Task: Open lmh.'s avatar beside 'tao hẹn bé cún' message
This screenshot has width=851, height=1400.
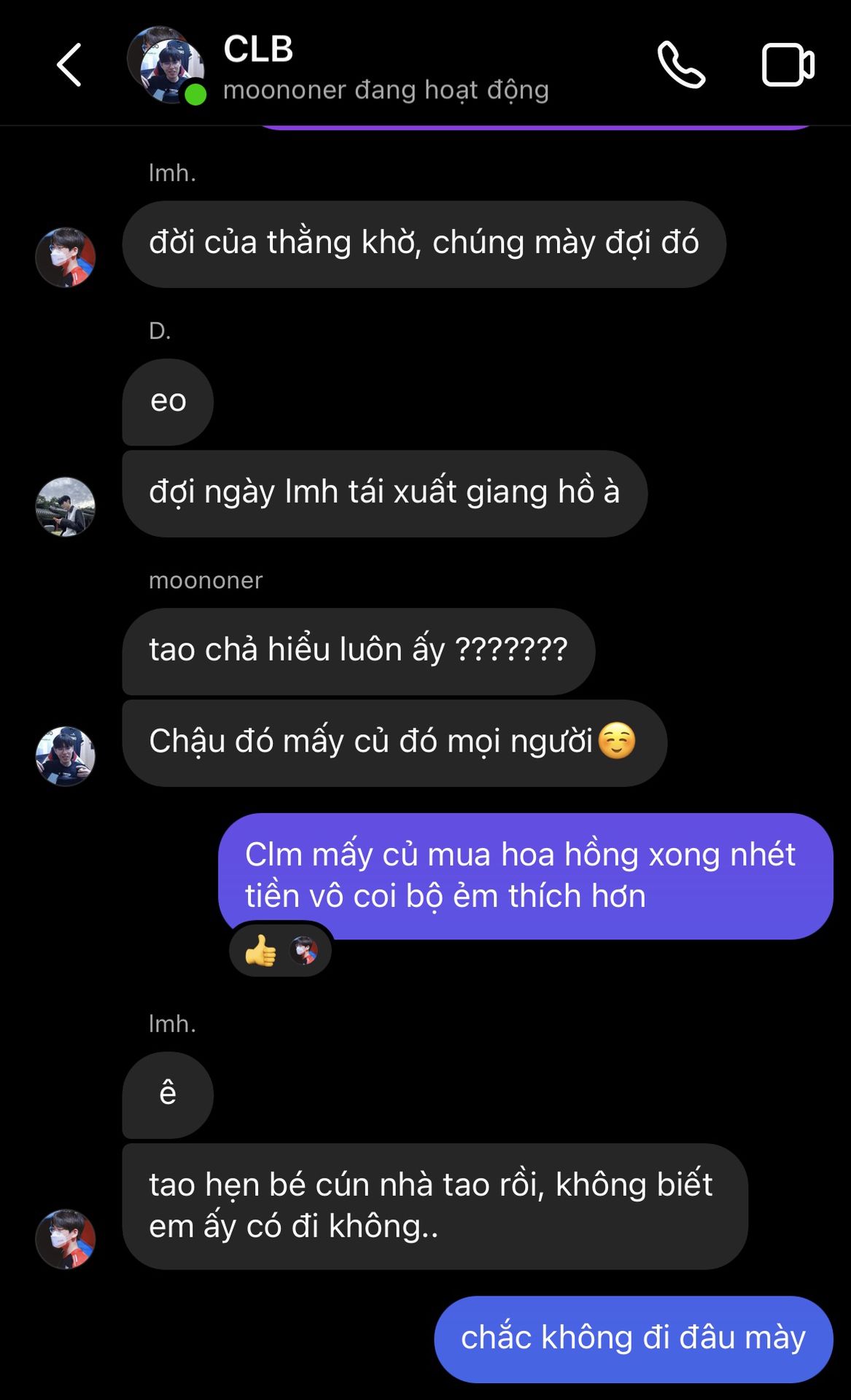Action: 66,1239
